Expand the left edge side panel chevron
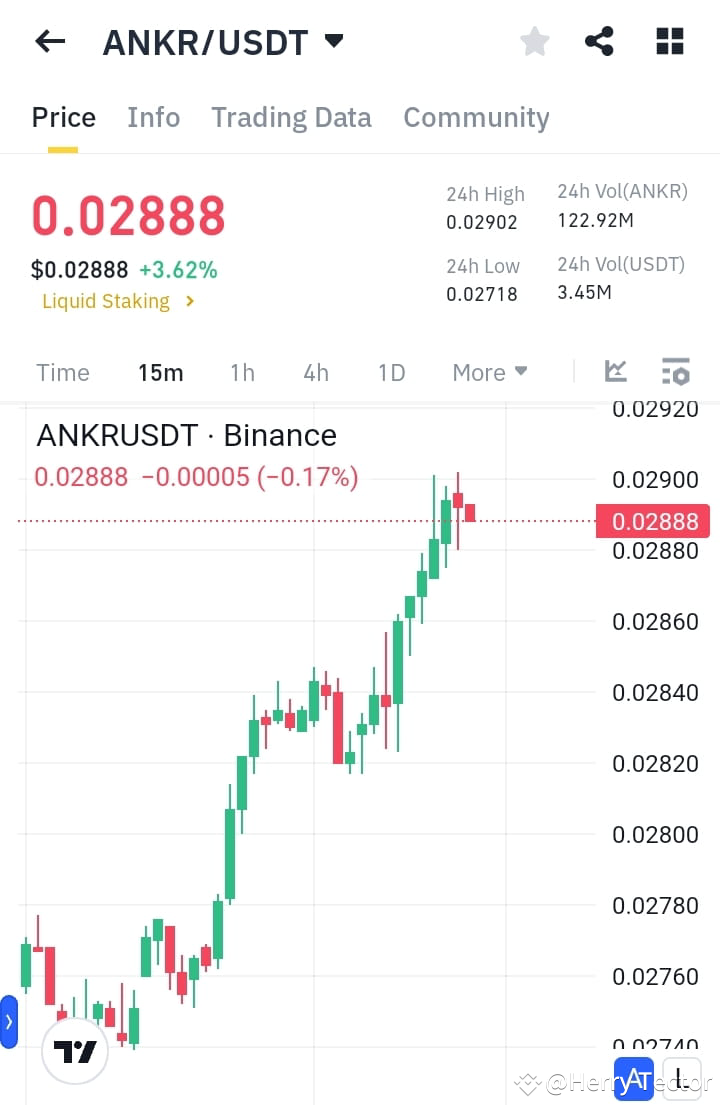Screen dimensions: 720x1105 pyautogui.click(x=10, y=1022)
